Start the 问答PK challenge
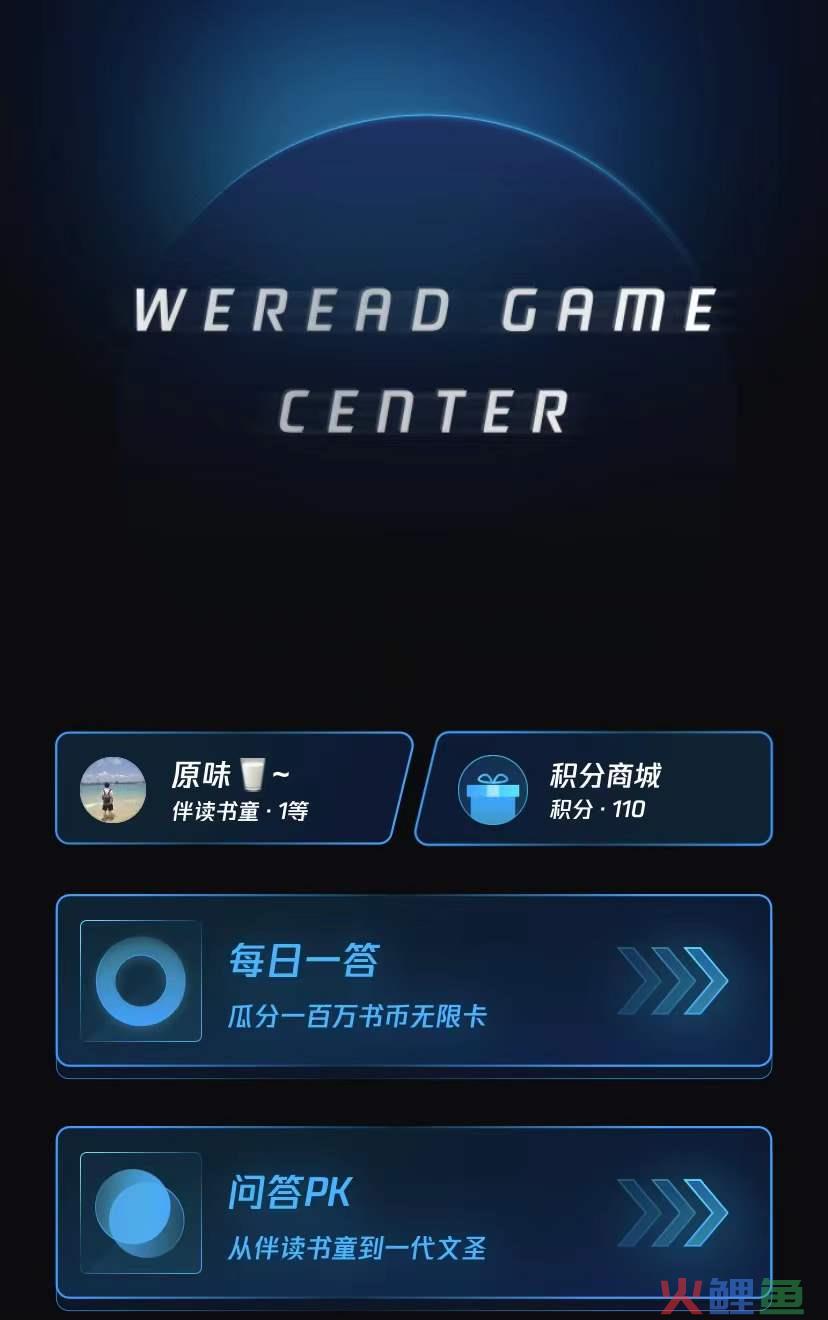 (413, 1212)
